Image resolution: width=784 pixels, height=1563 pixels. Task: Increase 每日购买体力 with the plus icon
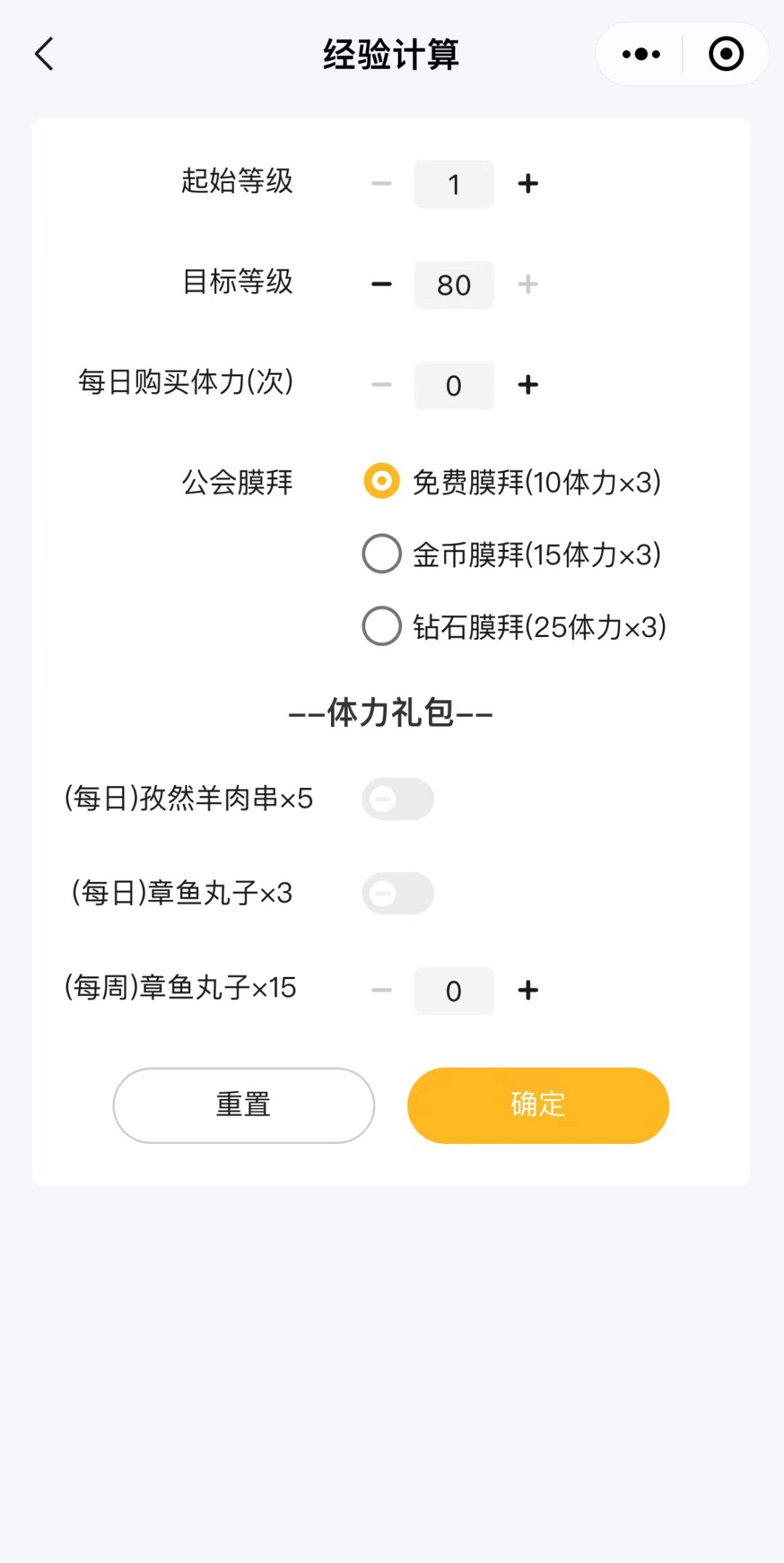[x=528, y=385]
